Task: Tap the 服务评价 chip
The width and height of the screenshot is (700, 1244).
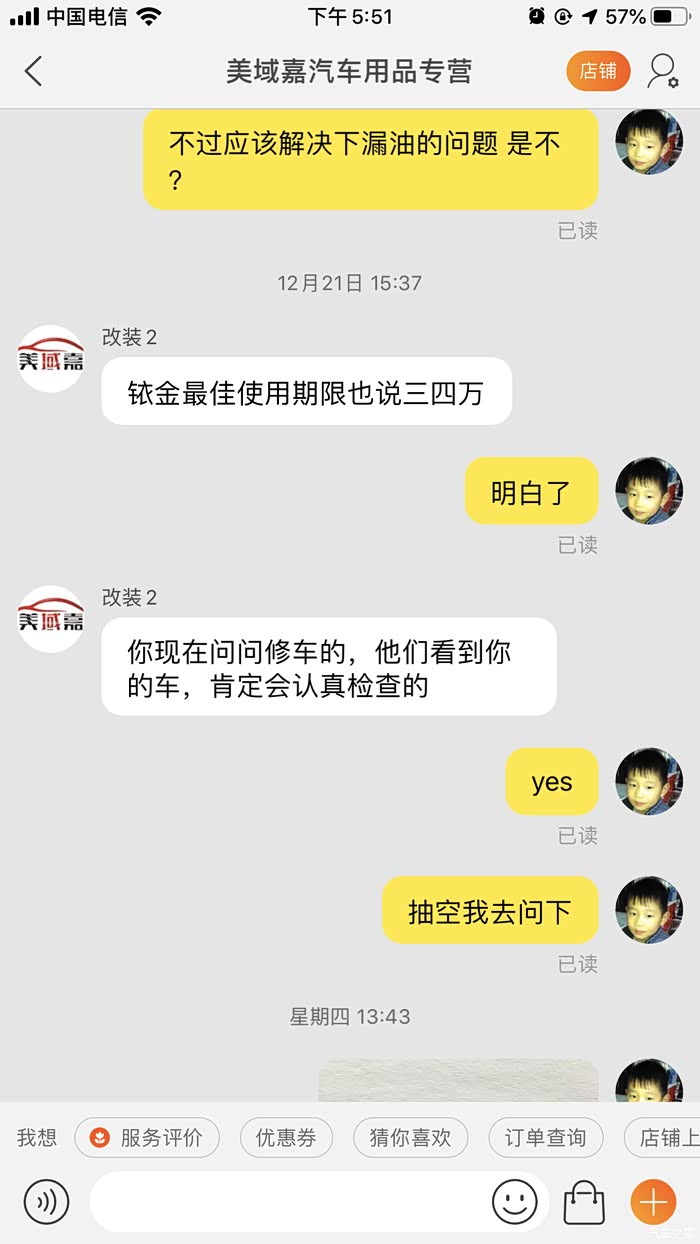Action: 147,1137
